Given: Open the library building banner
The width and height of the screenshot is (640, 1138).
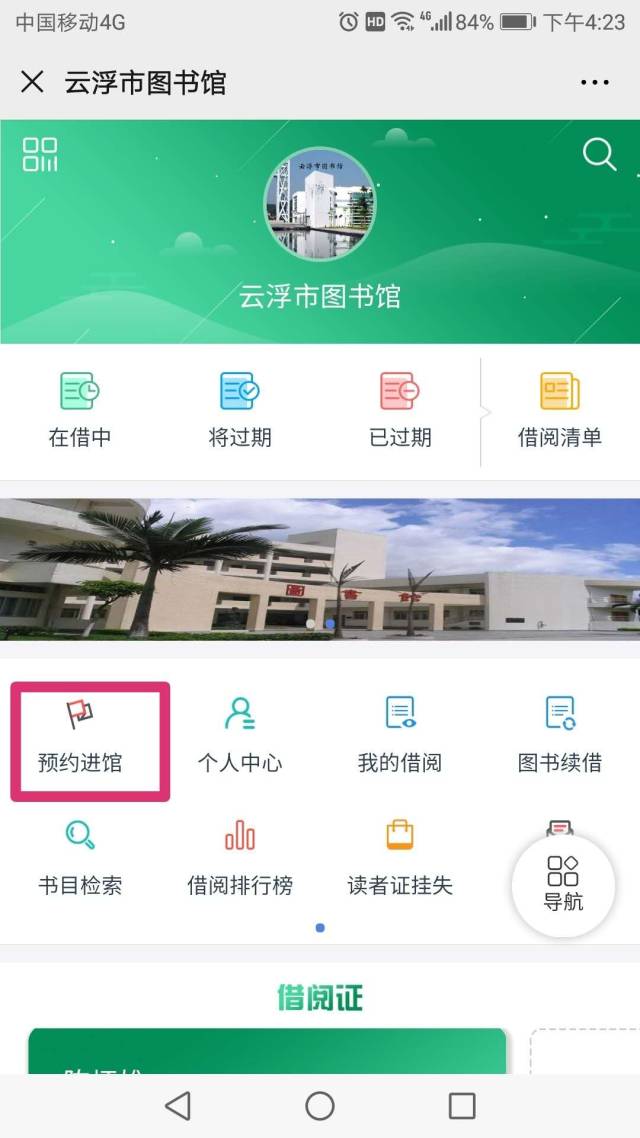Looking at the screenshot, I should click(320, 568).
